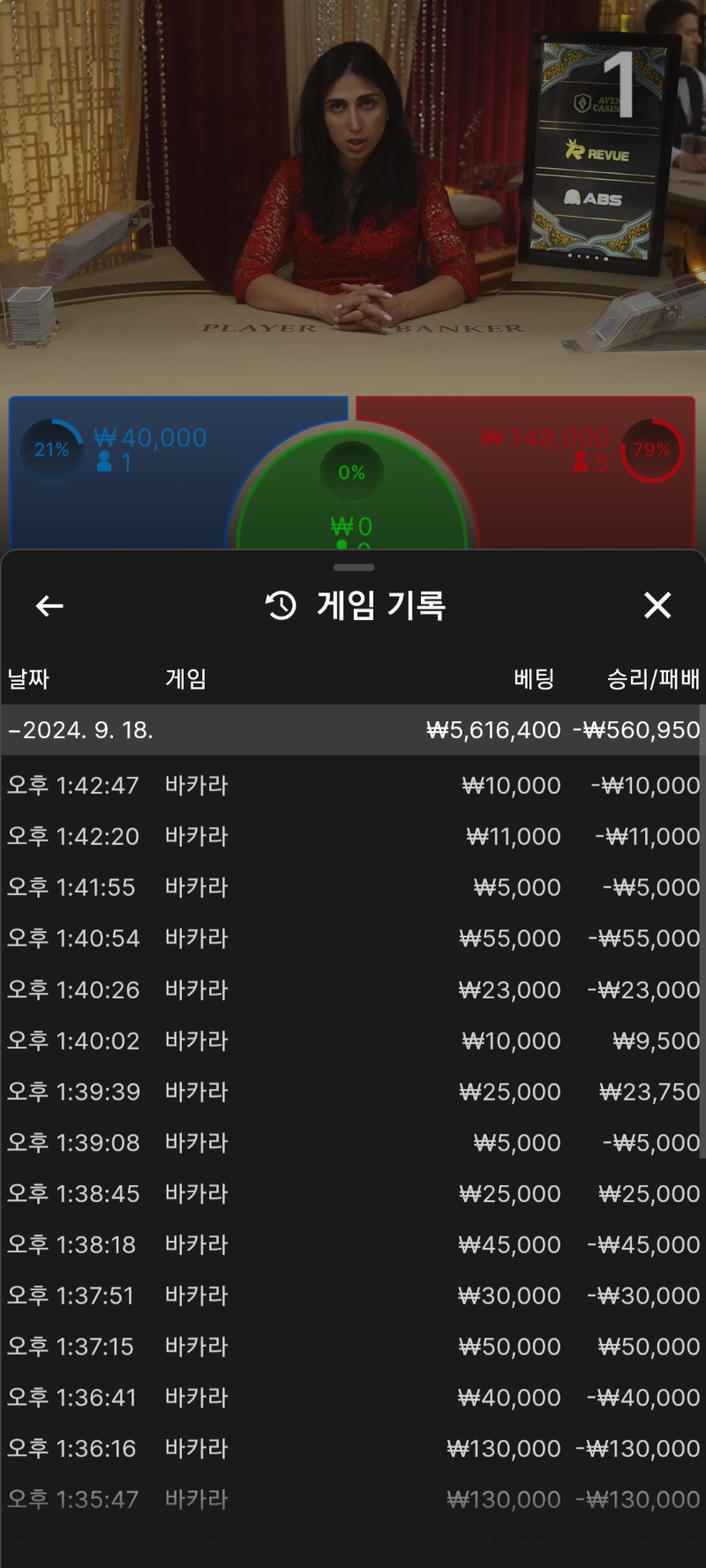This screenshot has height=1568, width=706.
Task: View details of the 1:41:55 round
Action: click(x=353, y=887)
